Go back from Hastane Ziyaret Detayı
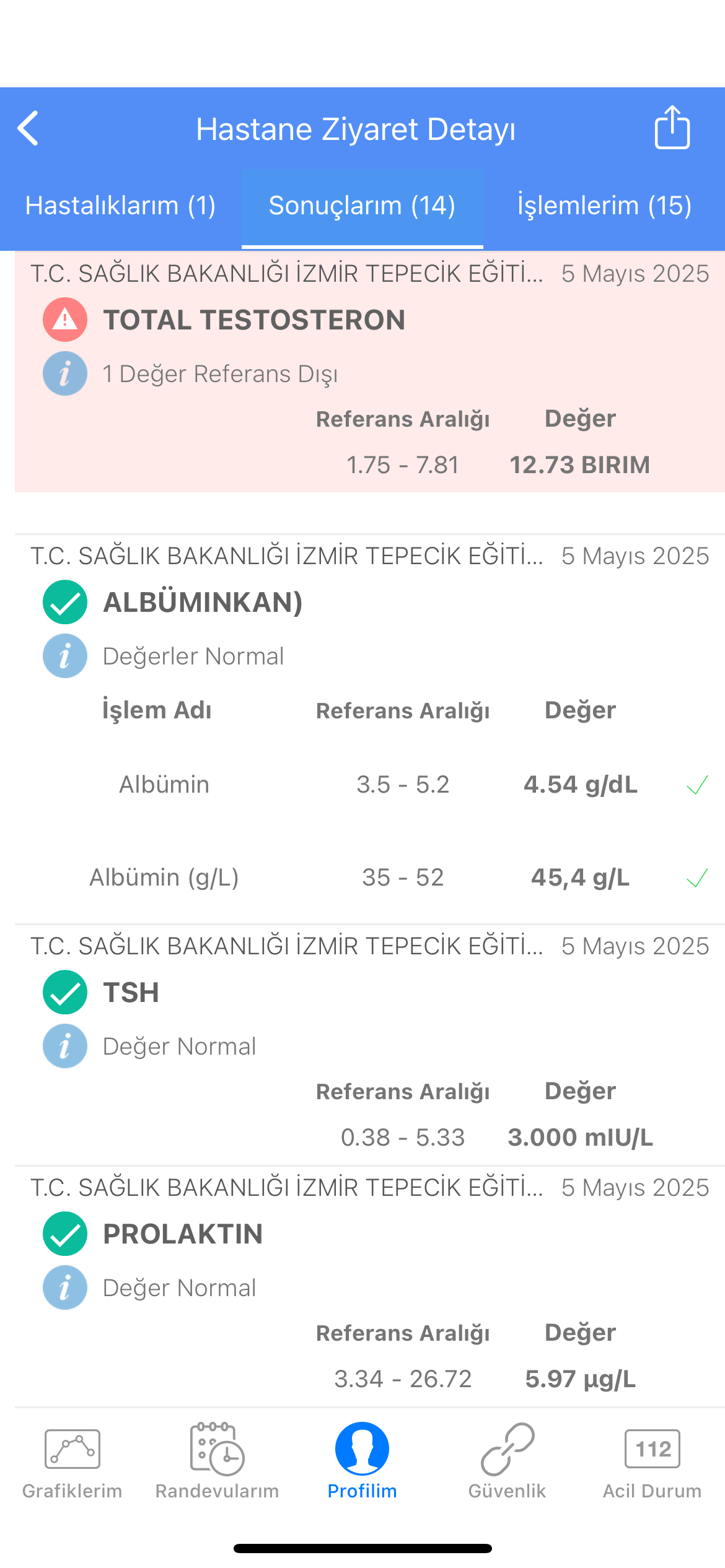 coord(29,128)
